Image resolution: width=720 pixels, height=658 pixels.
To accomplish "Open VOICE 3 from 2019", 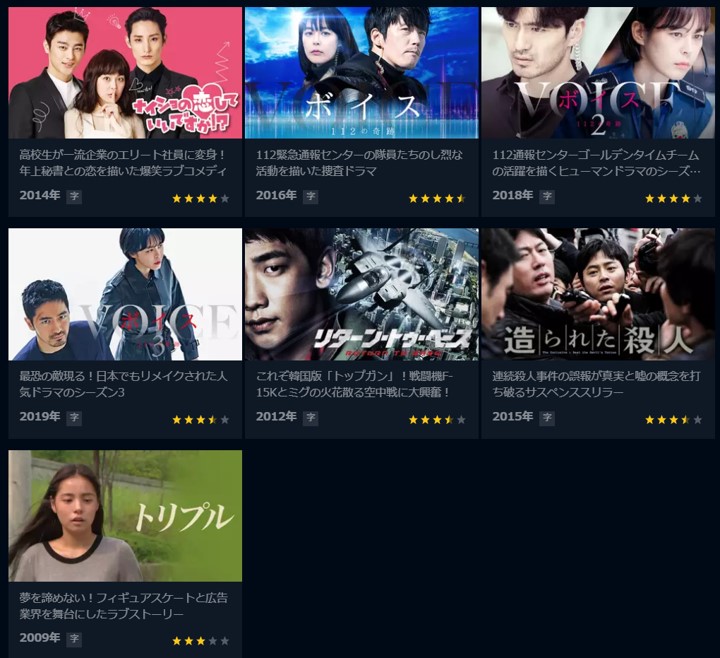I will 125,294.
